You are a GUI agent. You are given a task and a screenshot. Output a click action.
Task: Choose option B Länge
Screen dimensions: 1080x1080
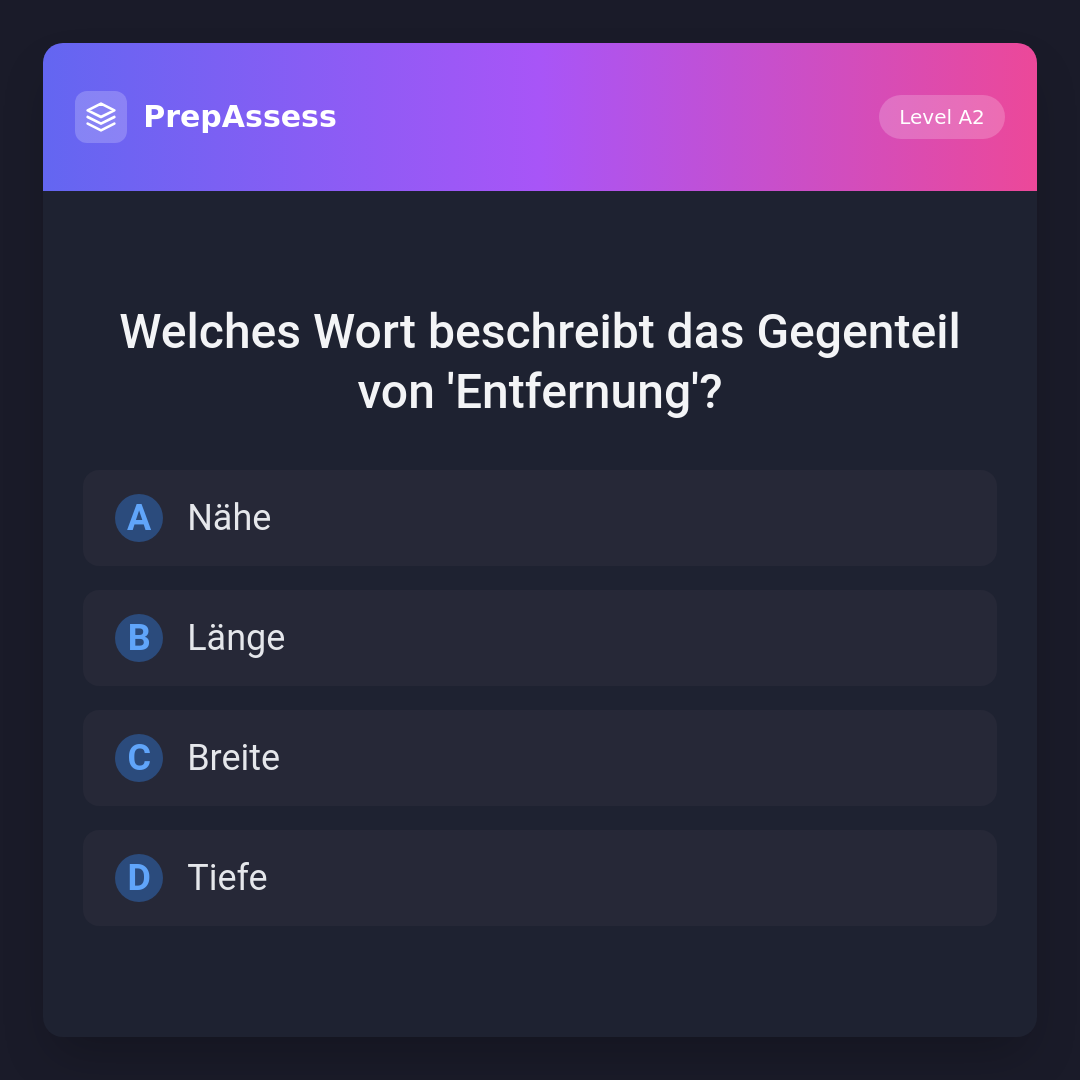pos(540,638)
